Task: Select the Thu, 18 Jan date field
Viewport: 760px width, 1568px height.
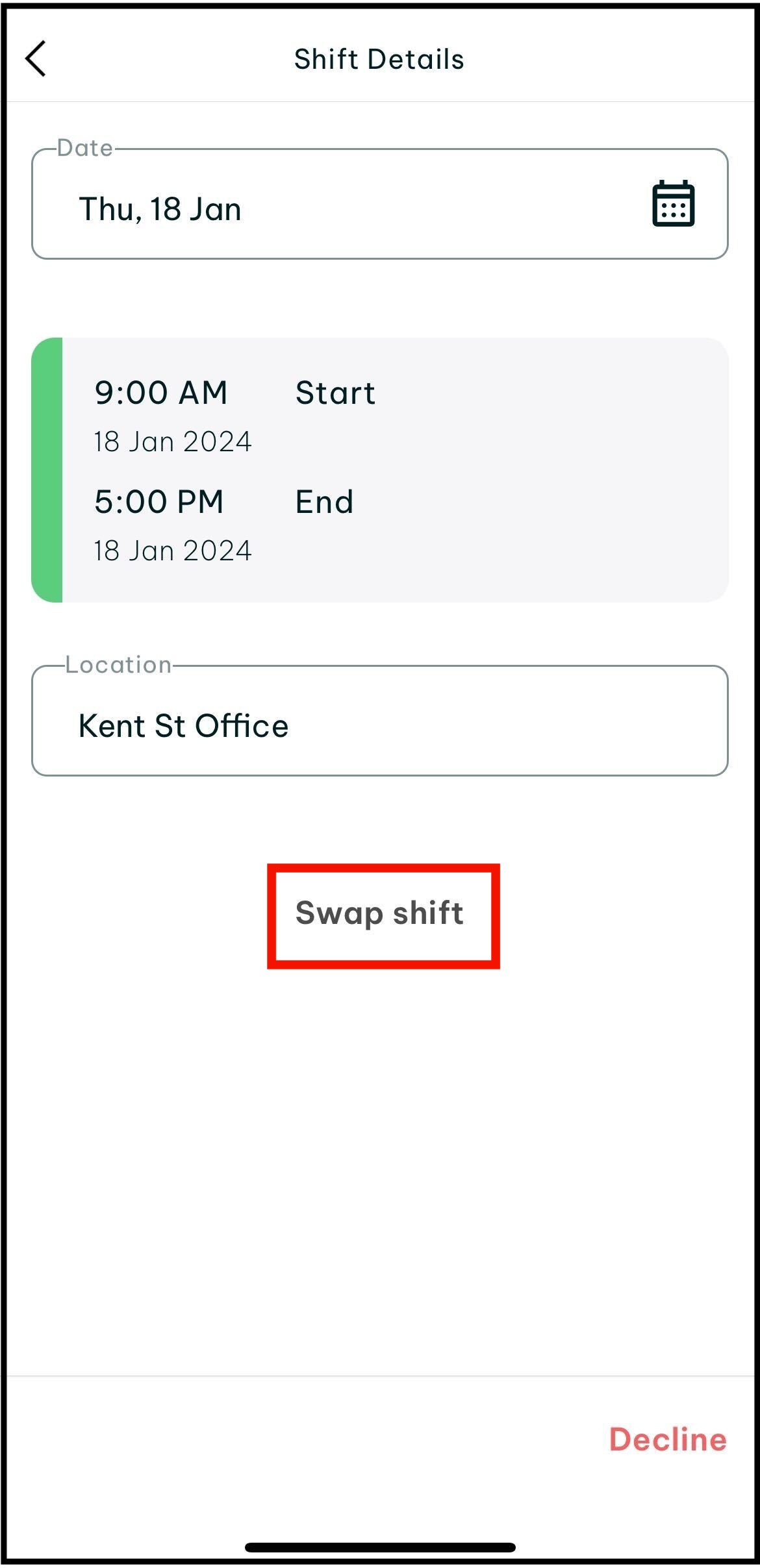Action: 380,204
